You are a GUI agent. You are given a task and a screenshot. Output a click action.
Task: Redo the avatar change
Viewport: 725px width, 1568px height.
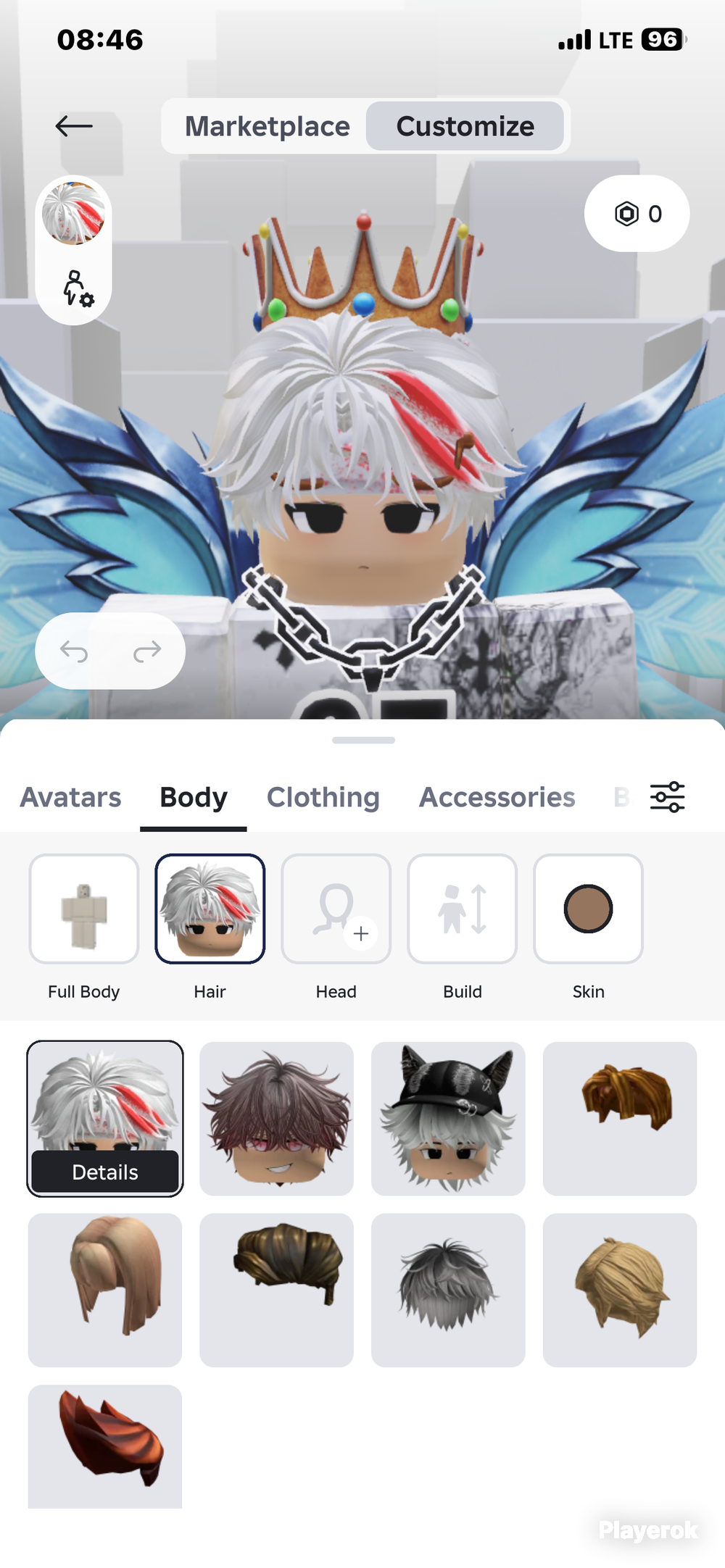click(x=147, y=651)
